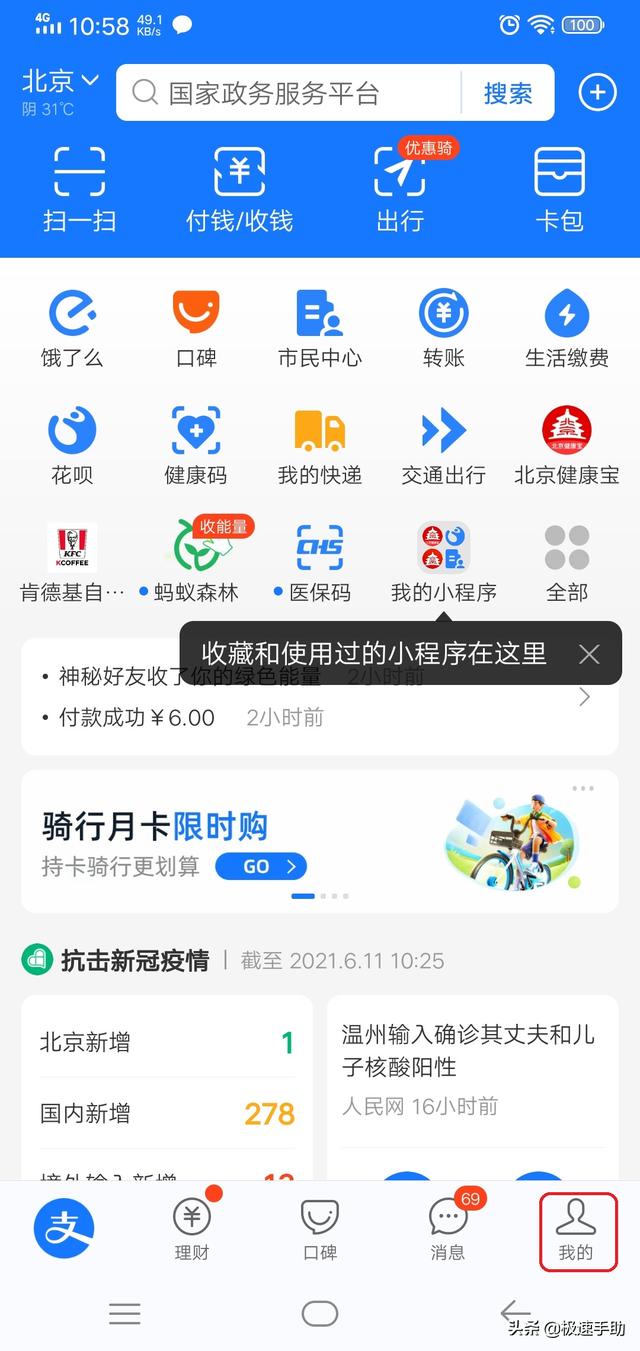Switch to the 理财 tab
This screenshot has height=1351, width=640.
click(x=192, y=1228)
